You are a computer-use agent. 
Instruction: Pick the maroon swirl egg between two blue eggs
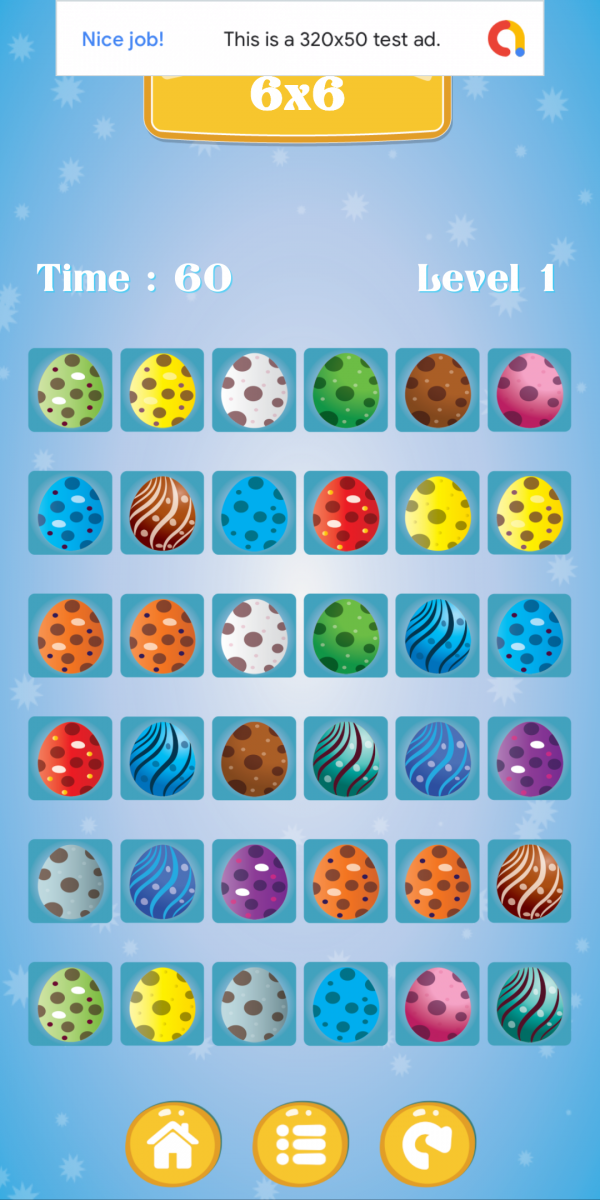[162, 513]
